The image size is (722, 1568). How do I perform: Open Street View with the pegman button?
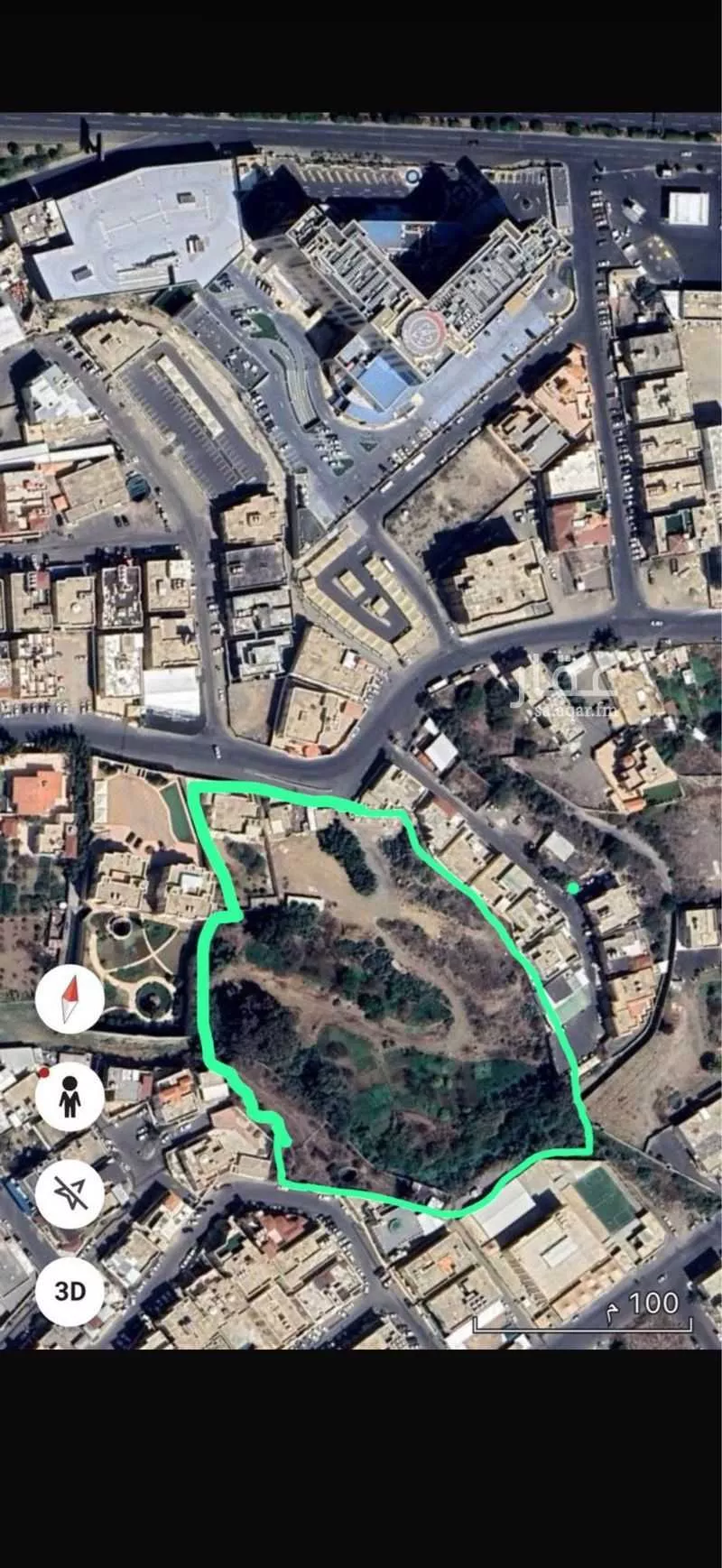tap(70, 1097)
